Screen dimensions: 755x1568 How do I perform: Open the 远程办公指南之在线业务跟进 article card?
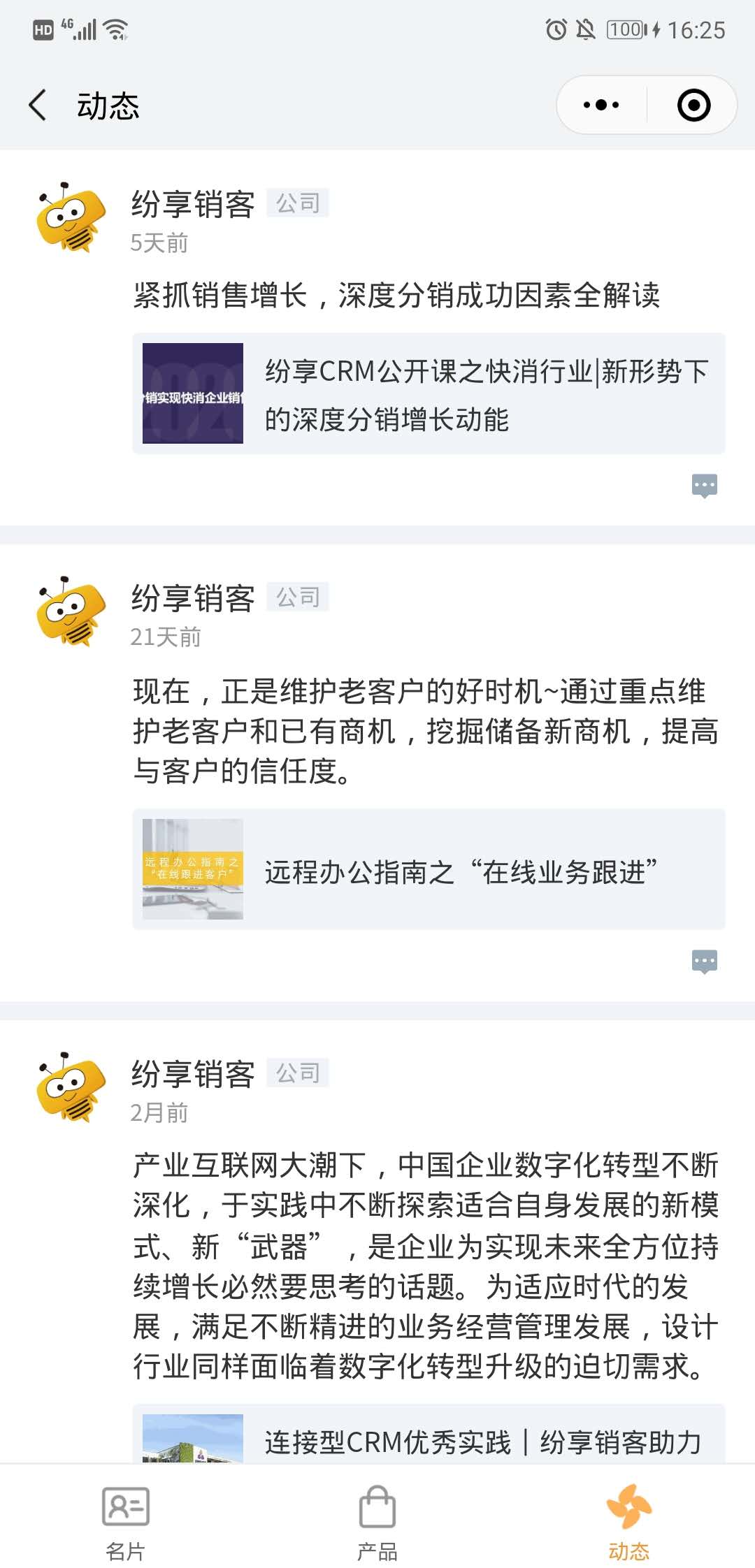coord(429,869)
